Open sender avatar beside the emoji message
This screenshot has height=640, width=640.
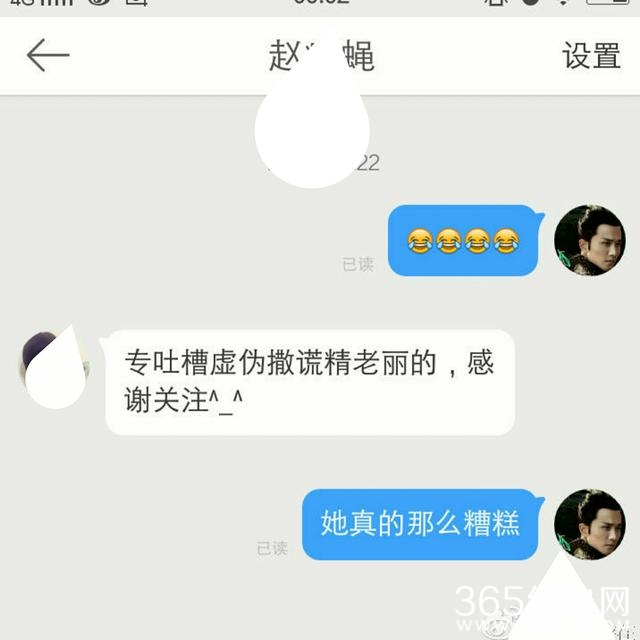pyautogui.click(x=589, y=240)
